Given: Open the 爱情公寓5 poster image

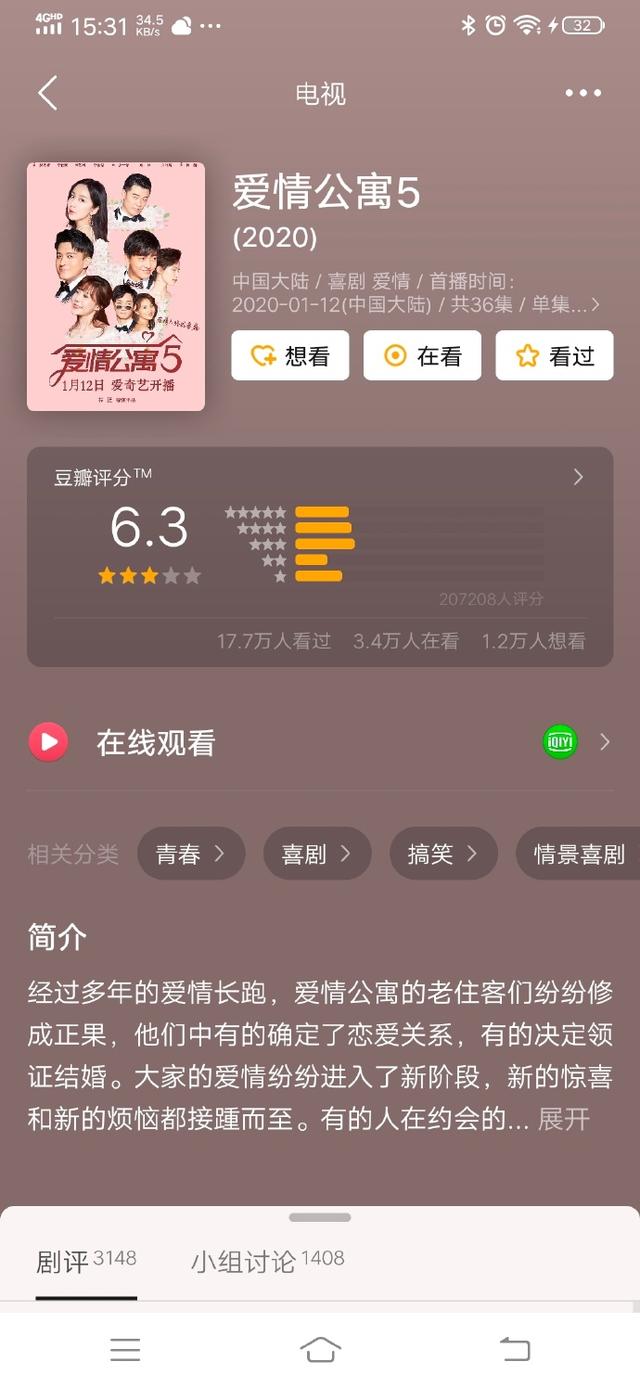Looking at the screenshot, I should tap(116, 286).
